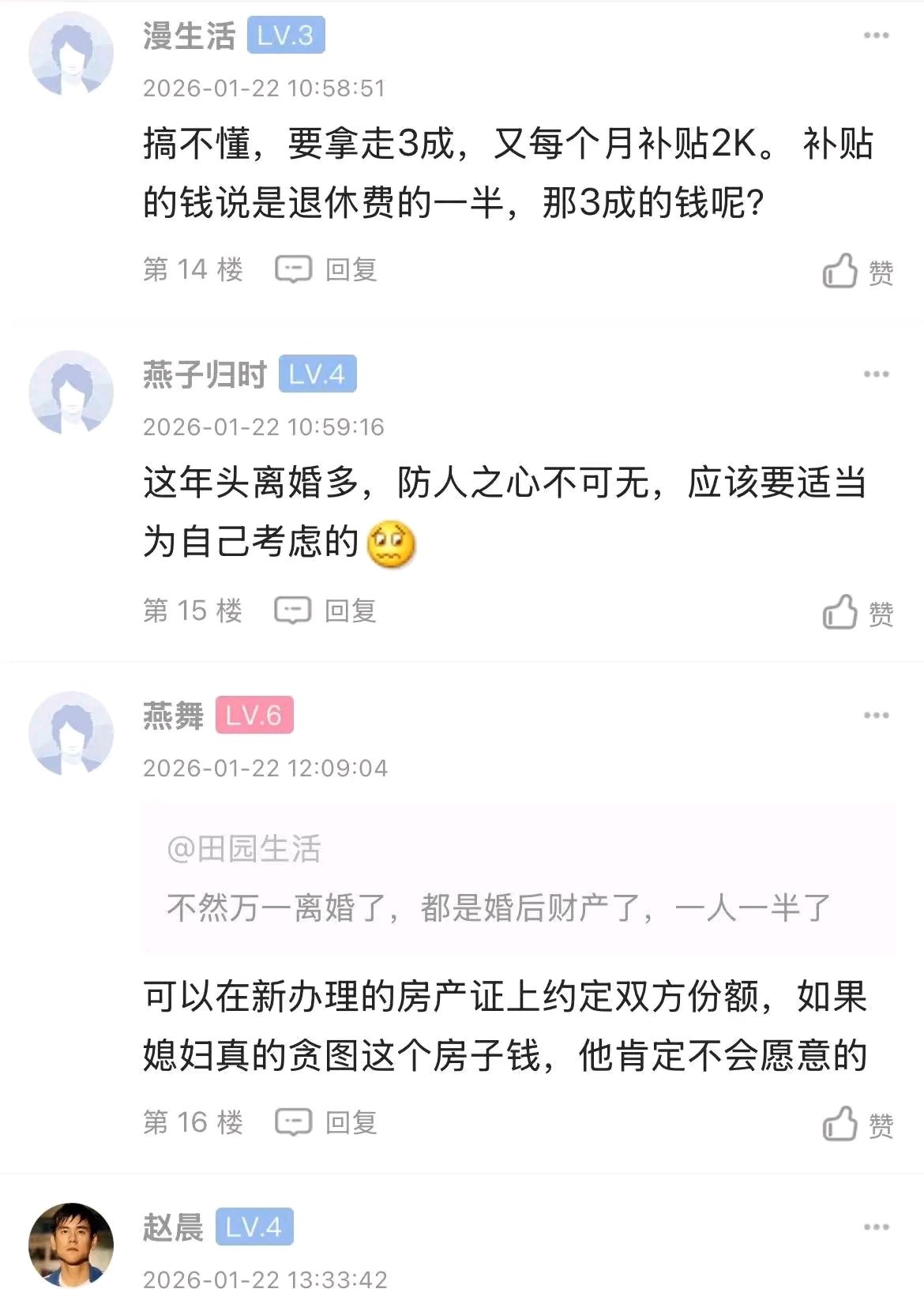
Task: View 赵晨's profile avatar
Action: [71, 1246]
